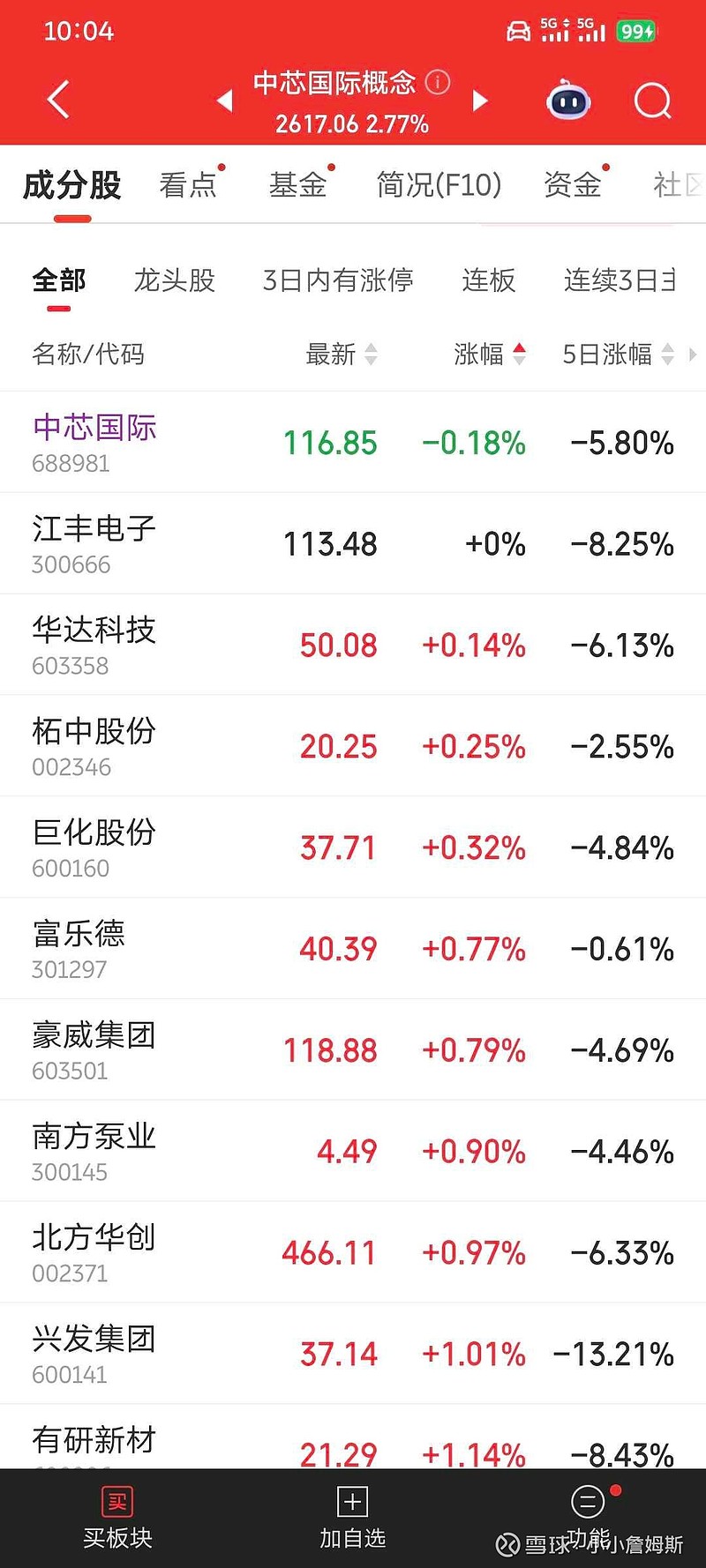
Task: Open the search magnifier icon
Action: (652, 101)
